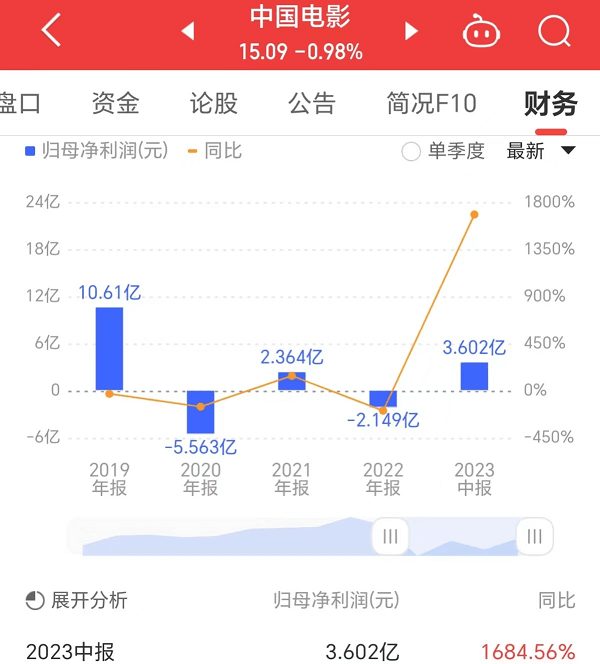Switch to the previous stock
Viewport: 600px width, 664px height.
187,32
